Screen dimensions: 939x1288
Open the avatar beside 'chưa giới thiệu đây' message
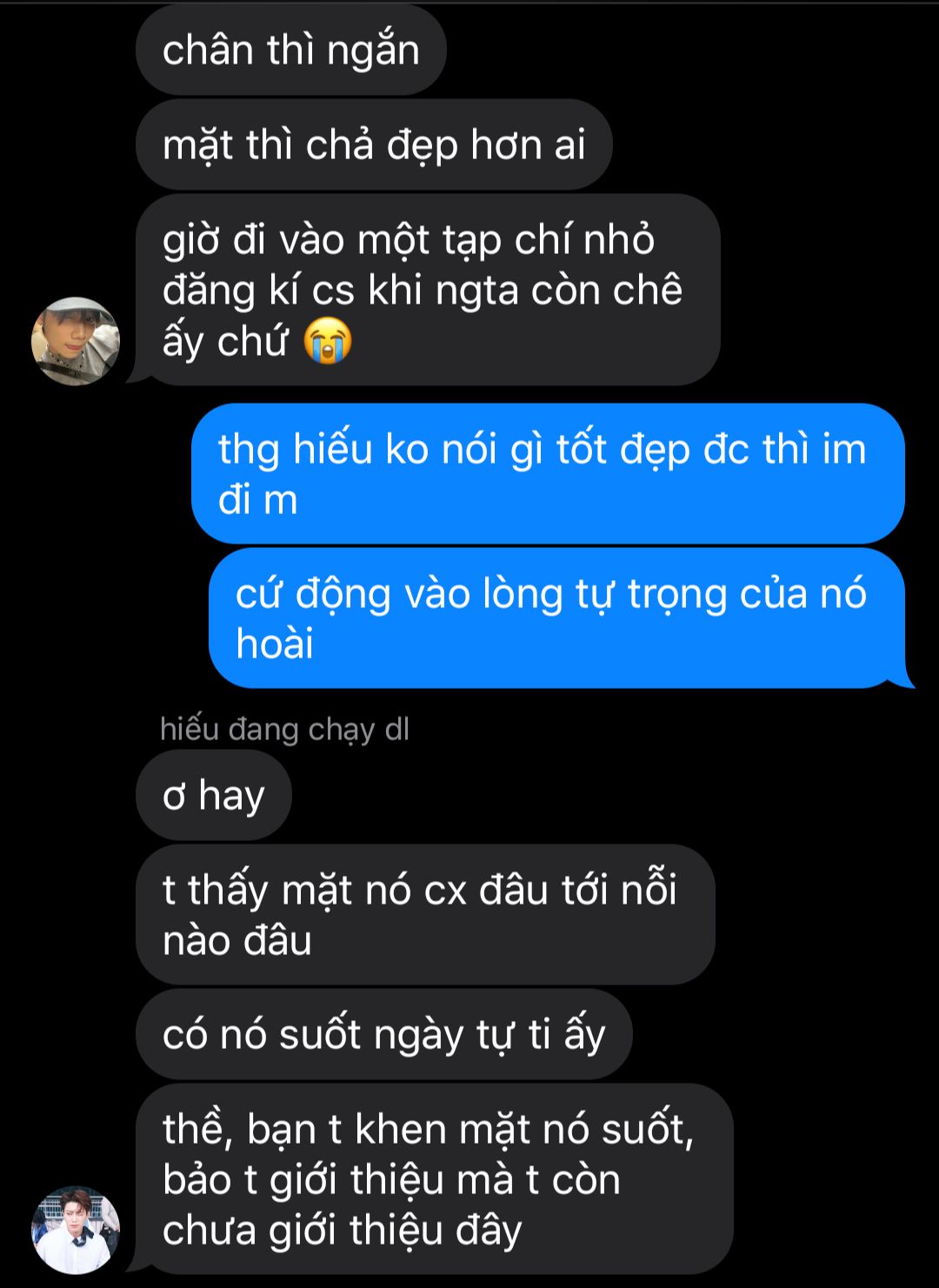point(76,1230)
